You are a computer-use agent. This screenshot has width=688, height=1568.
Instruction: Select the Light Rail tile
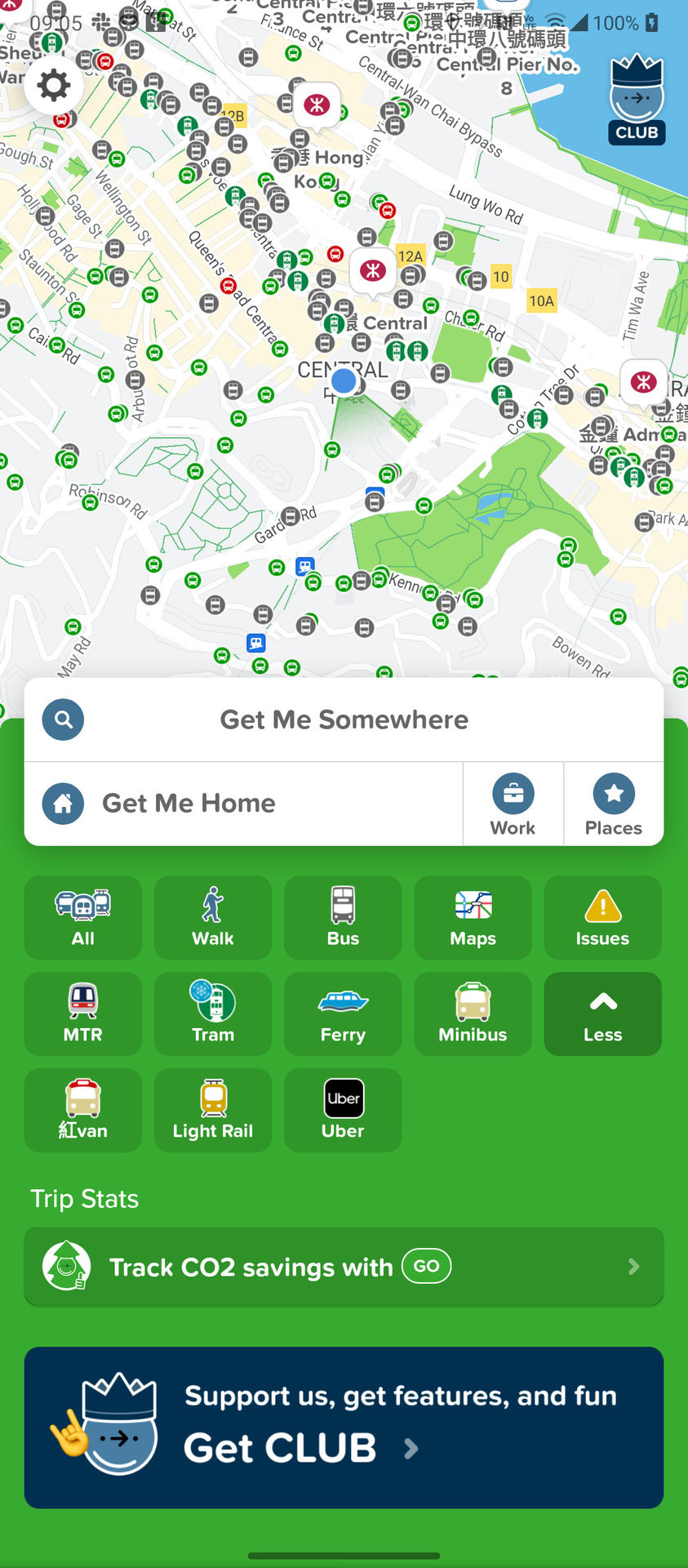pos(213,1110)
